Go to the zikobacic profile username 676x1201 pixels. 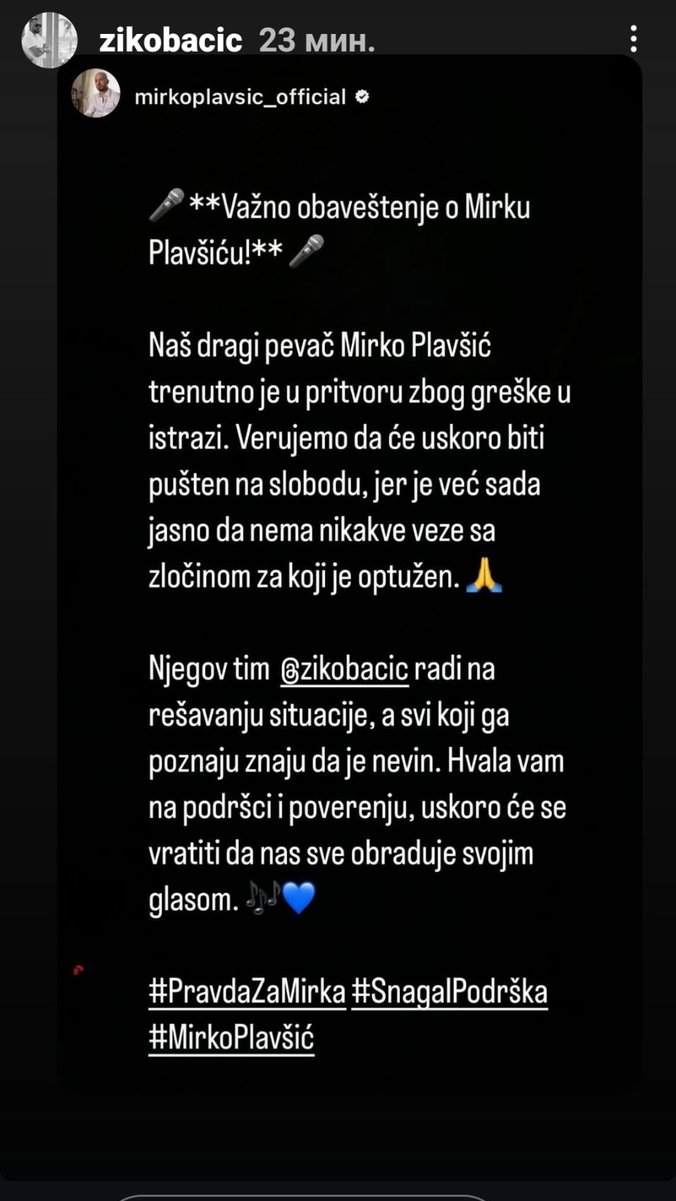[171, 40]
